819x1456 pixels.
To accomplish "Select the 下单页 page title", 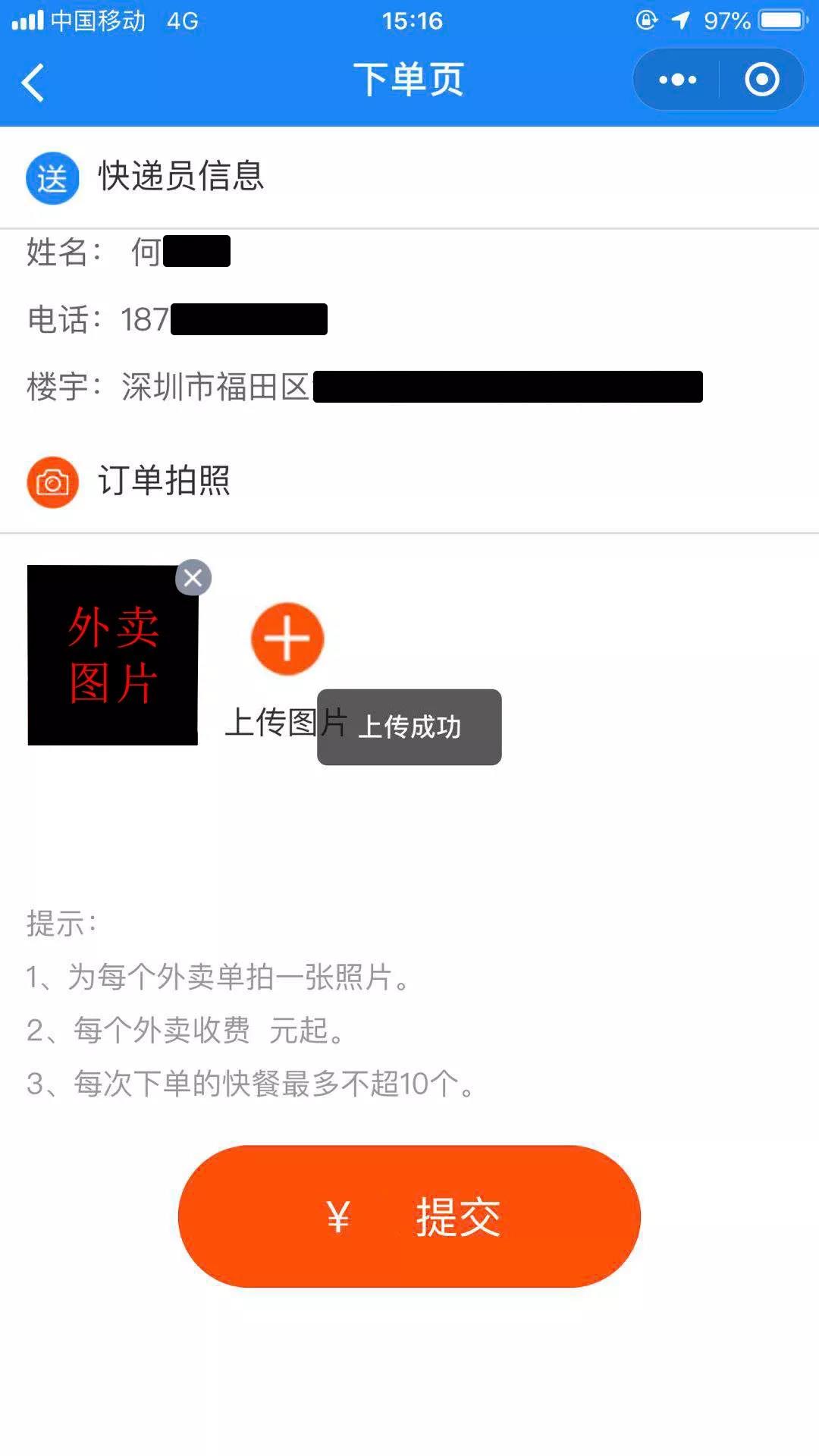I will click(x=409, y=79).
